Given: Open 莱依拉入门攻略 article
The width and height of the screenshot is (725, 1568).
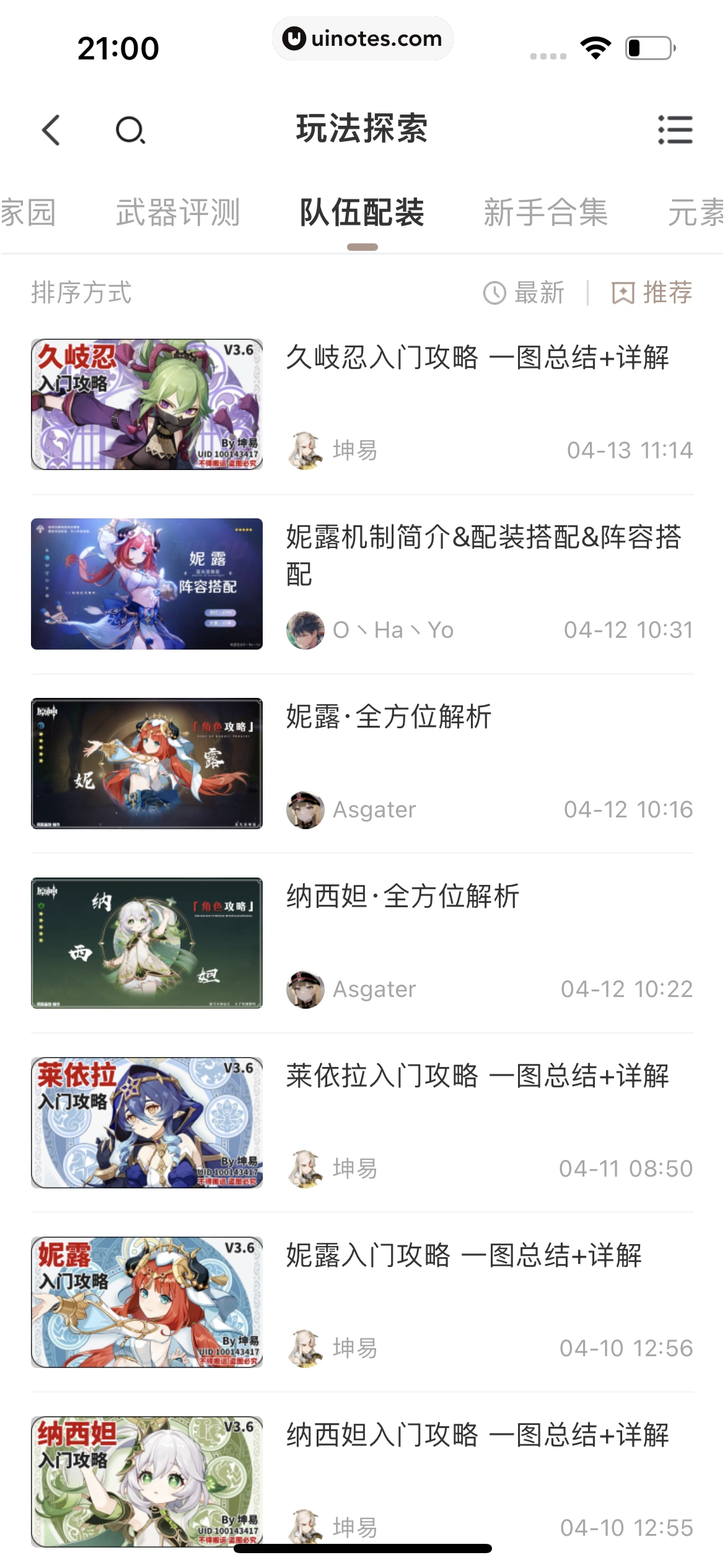Looking at the screenshot, I should (x=477, y=1076).
